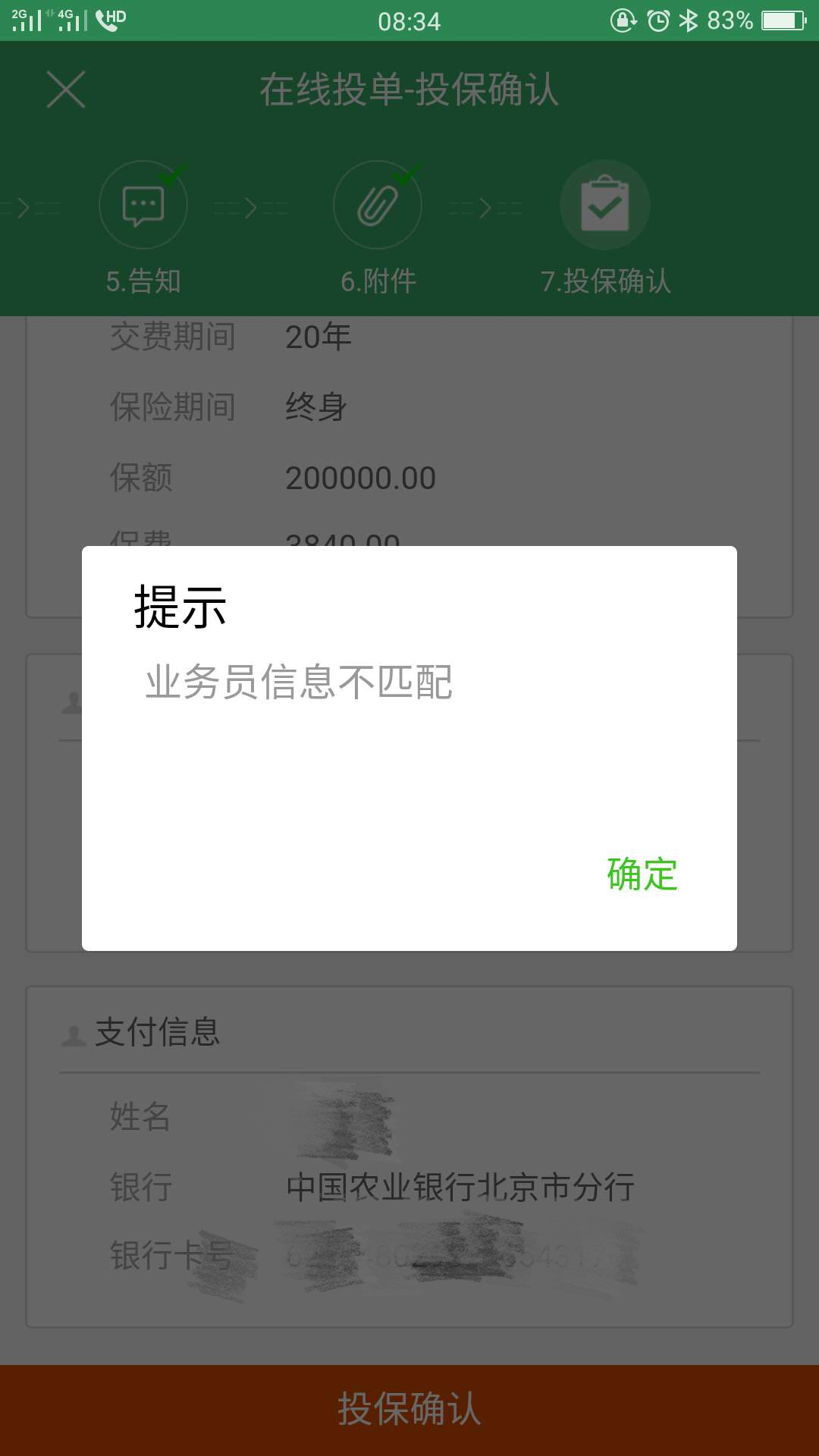Go to step 5.告知

click(143, 206)
